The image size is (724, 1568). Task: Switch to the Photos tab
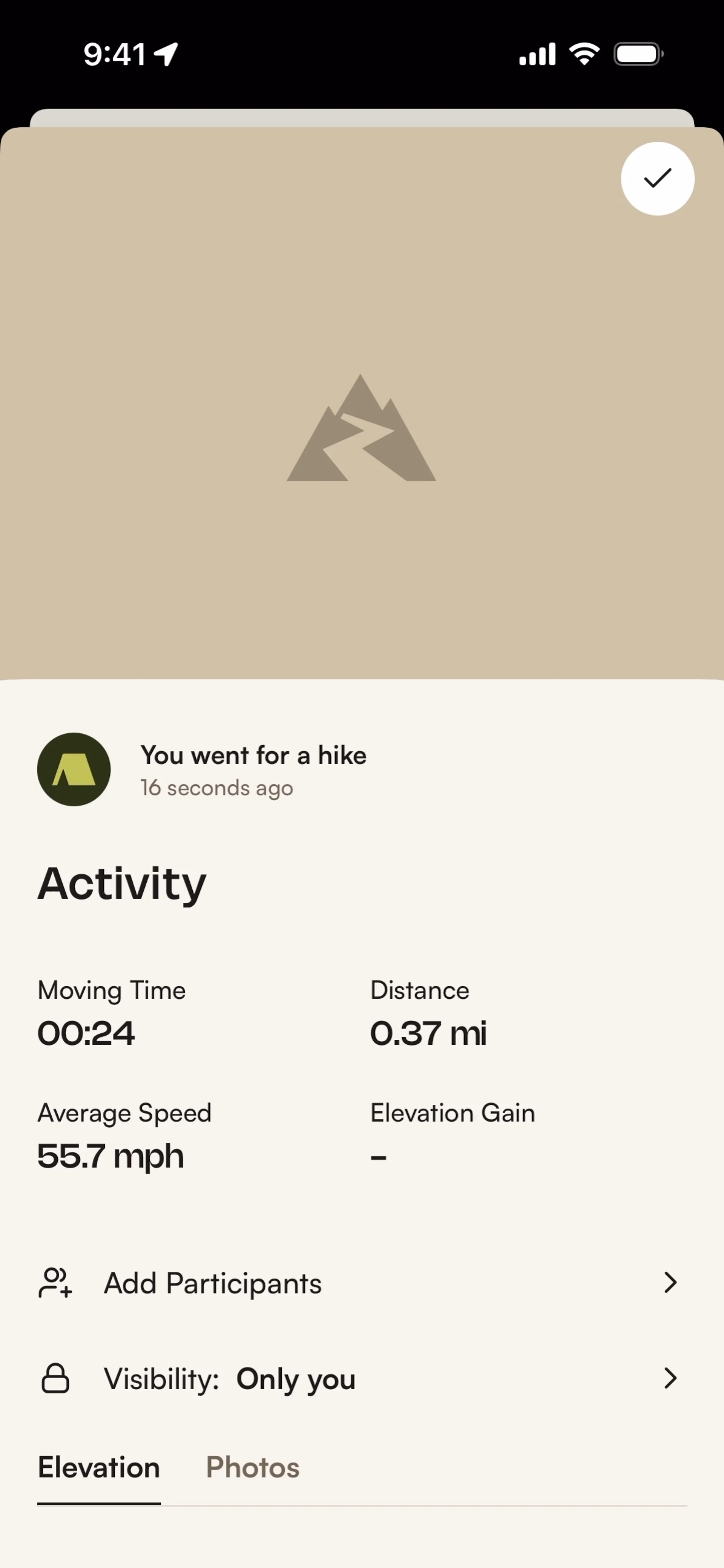(252, 1468)
